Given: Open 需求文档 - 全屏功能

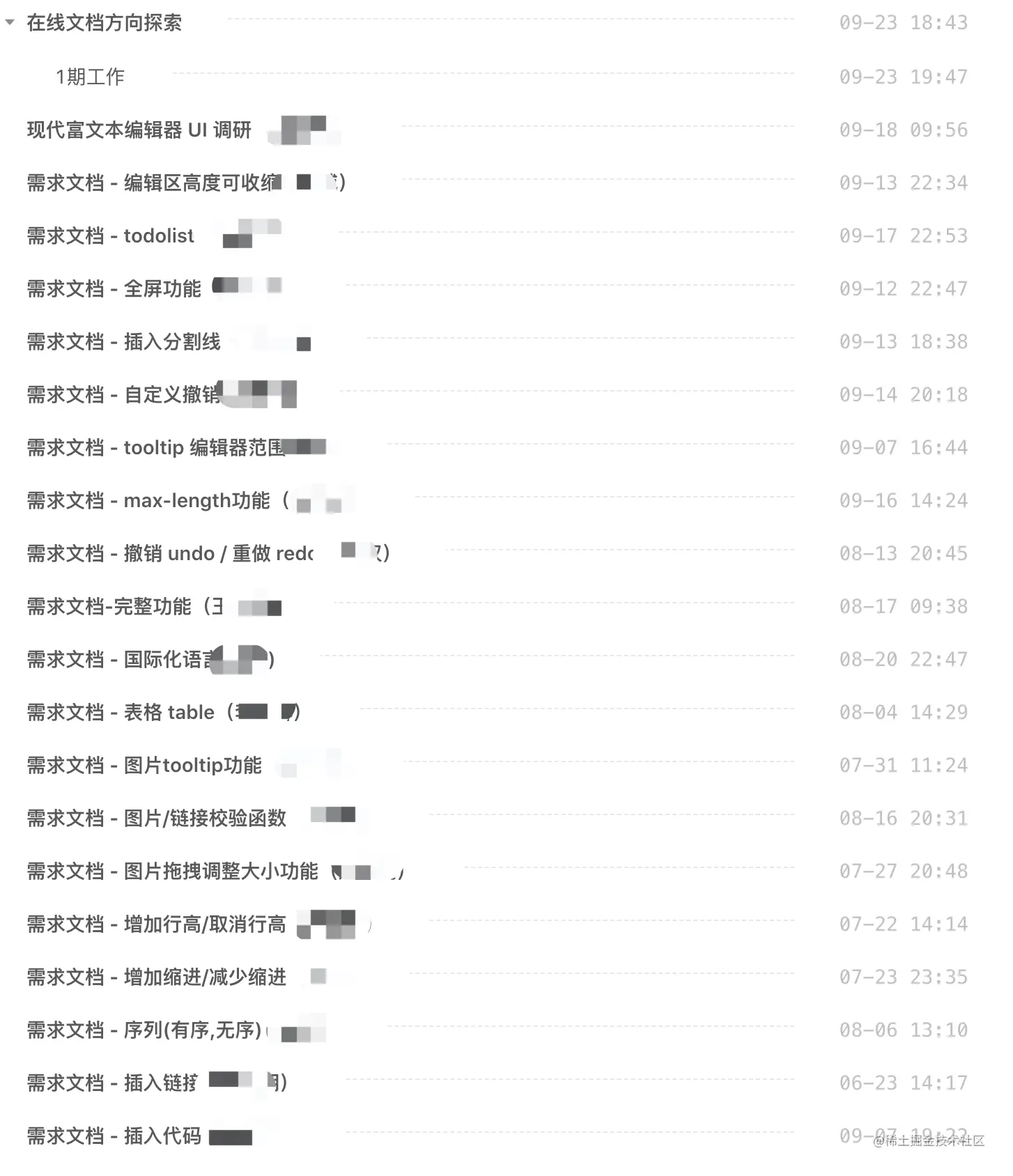Looking at the screenshot, I should pos(114,288).
